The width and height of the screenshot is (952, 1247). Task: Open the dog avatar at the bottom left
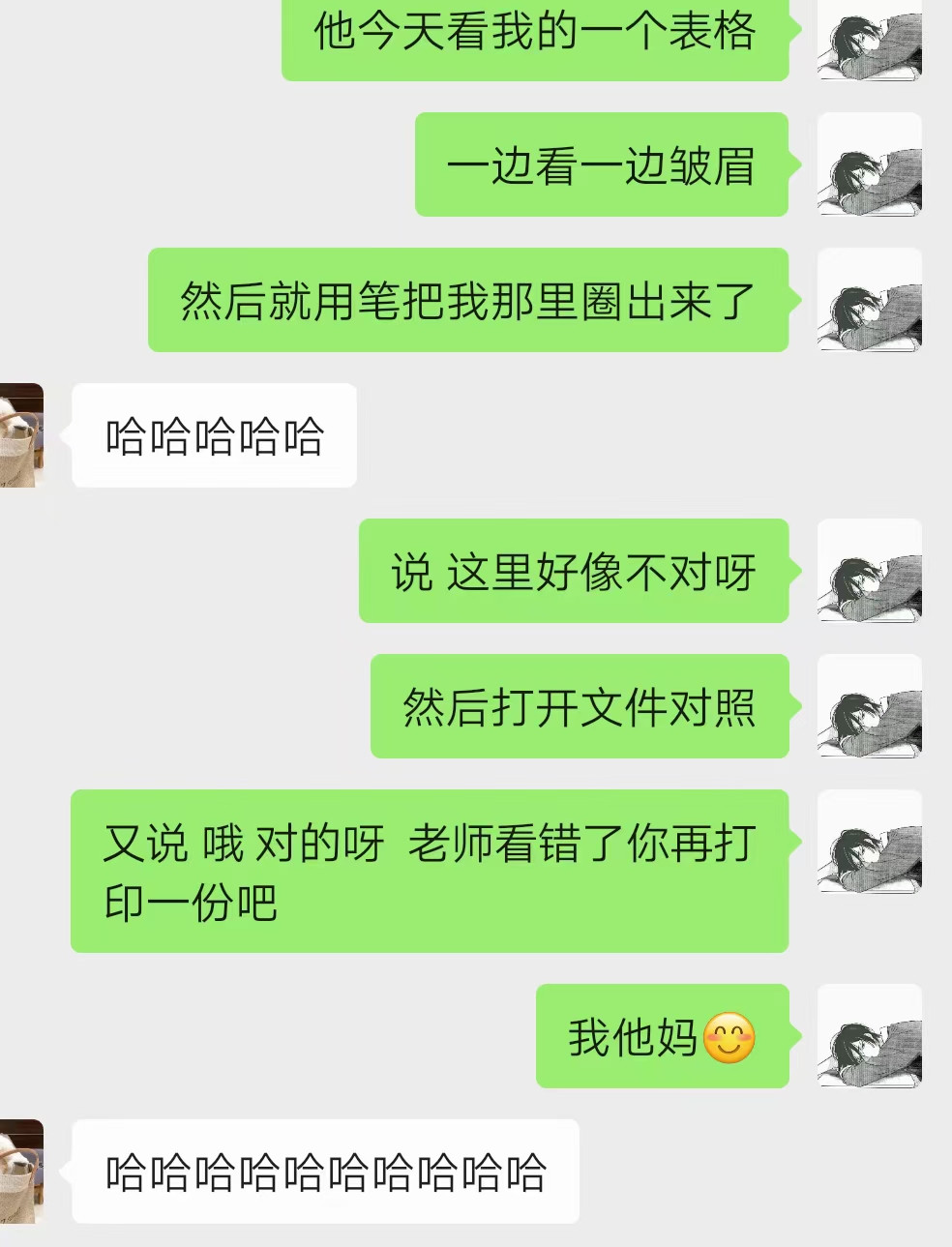[x=19, y=1170]
